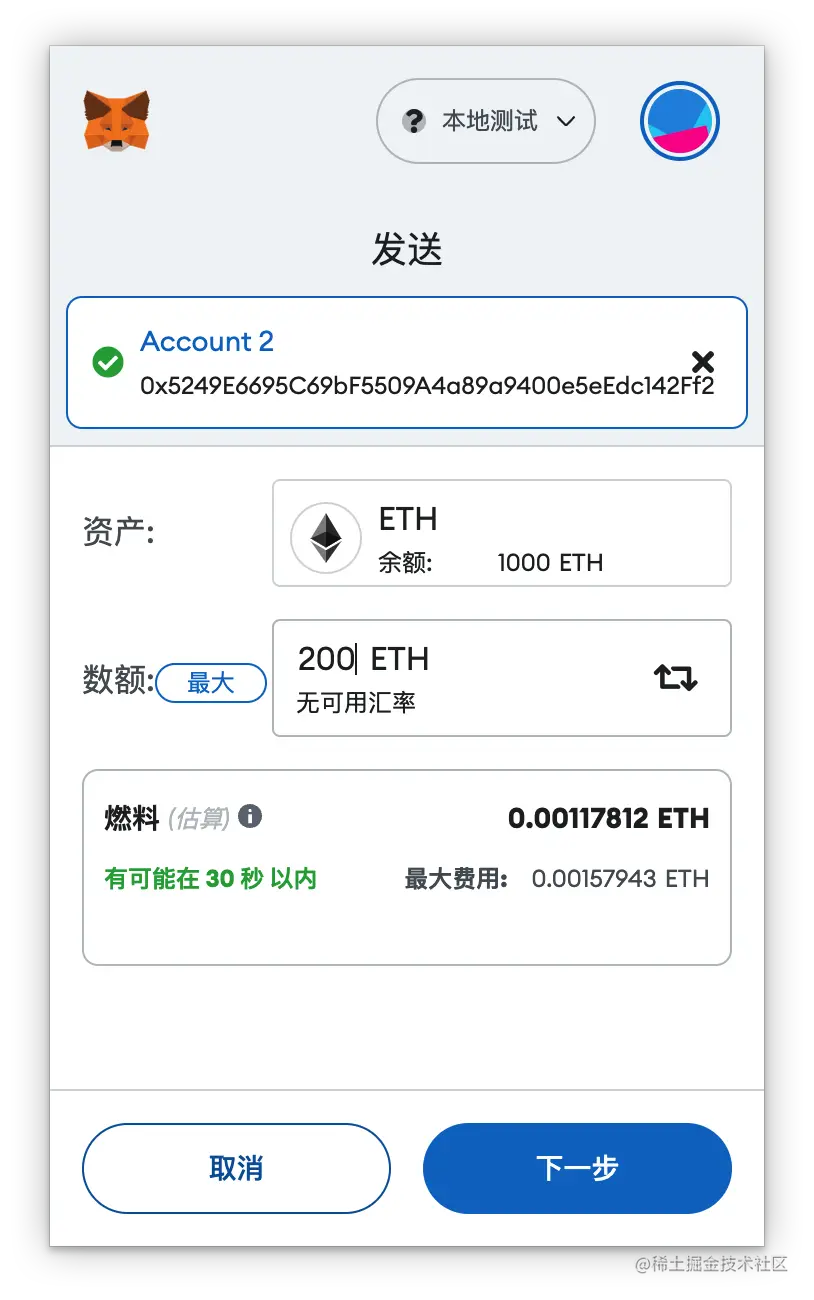Tap the 最大 max amount button
Image resolution: width=814 pixels, height=1300 pixels.
211,683
